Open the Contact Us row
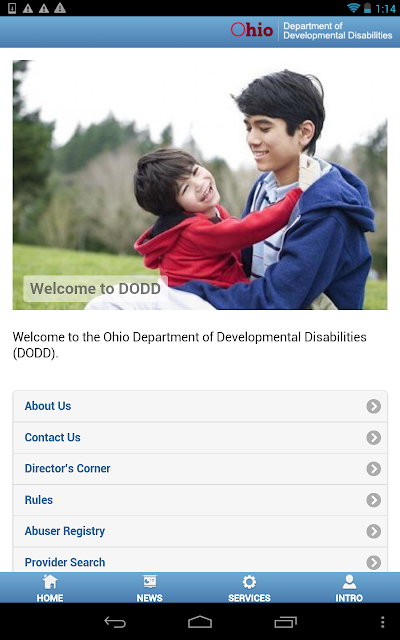400x640 pixels. (200, 438)
